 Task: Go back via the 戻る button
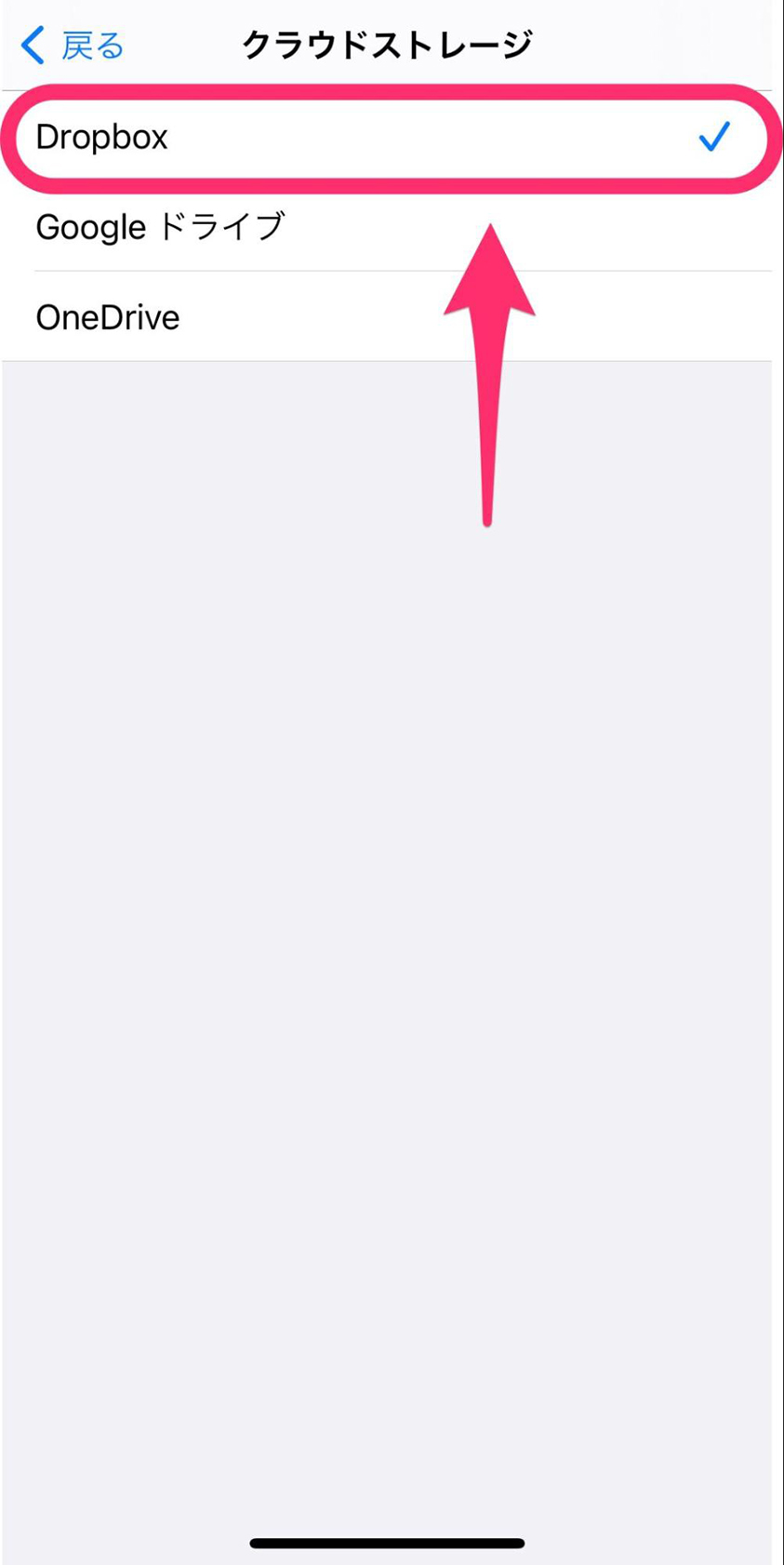[72, 45]
